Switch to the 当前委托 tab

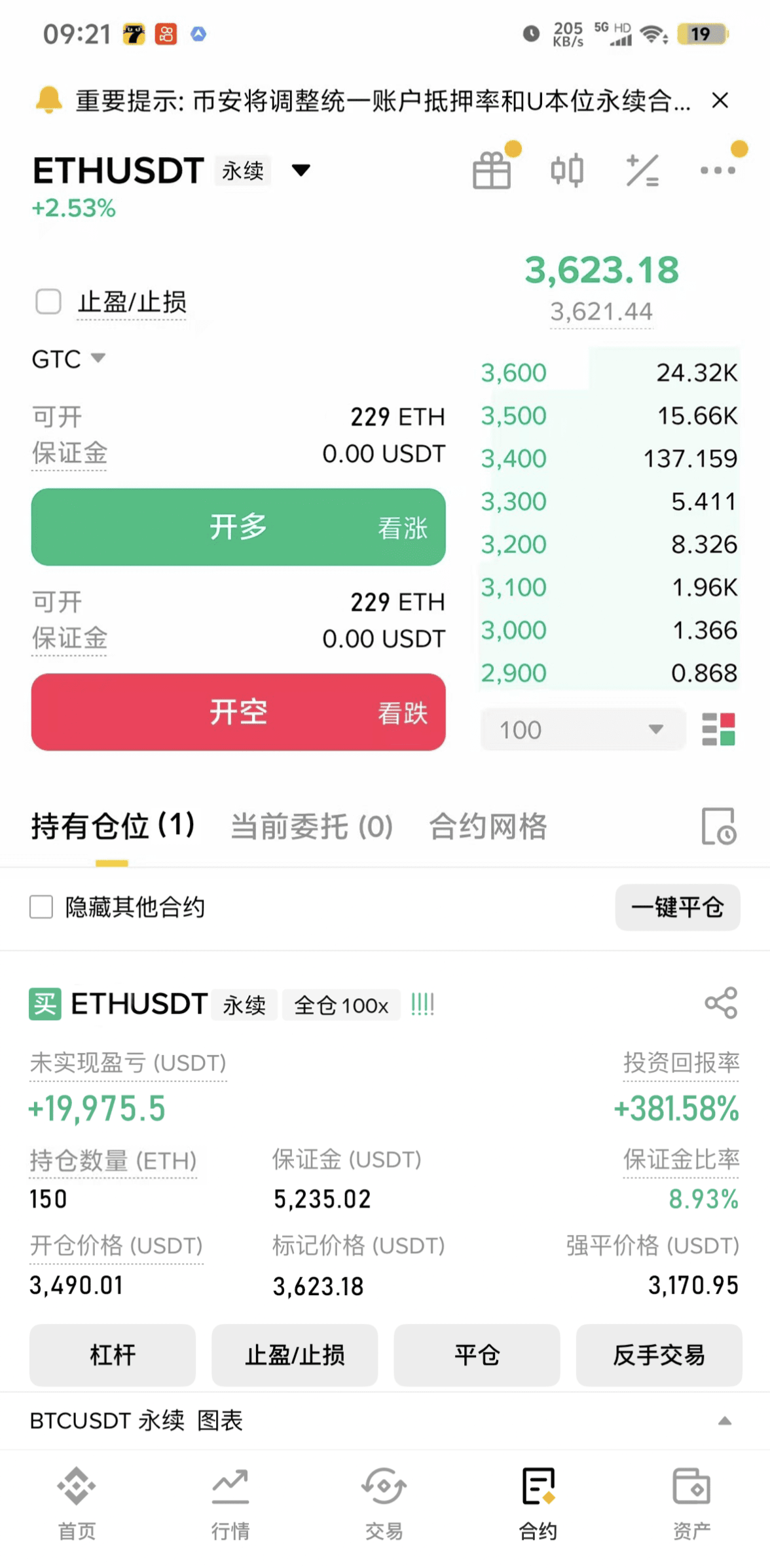pyautogui.click(x=312, y=826)
